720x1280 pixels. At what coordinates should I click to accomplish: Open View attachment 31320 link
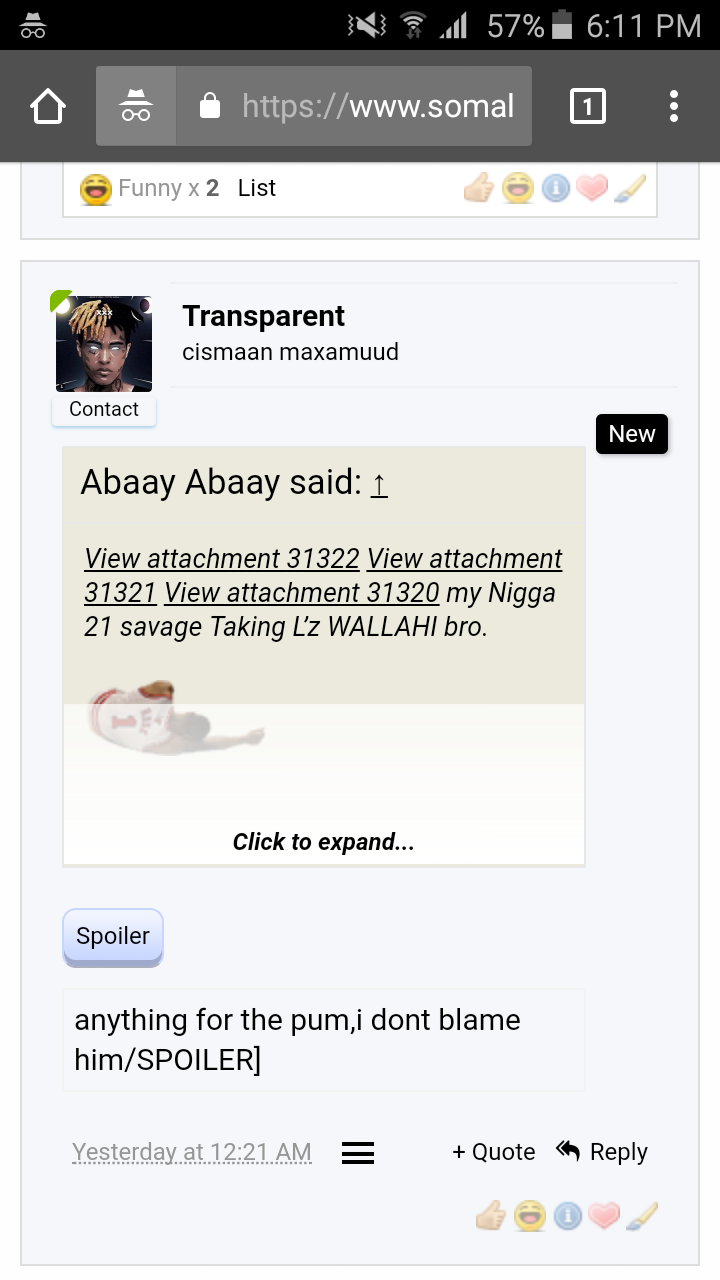pyautogui.click(x=302, y=592)
